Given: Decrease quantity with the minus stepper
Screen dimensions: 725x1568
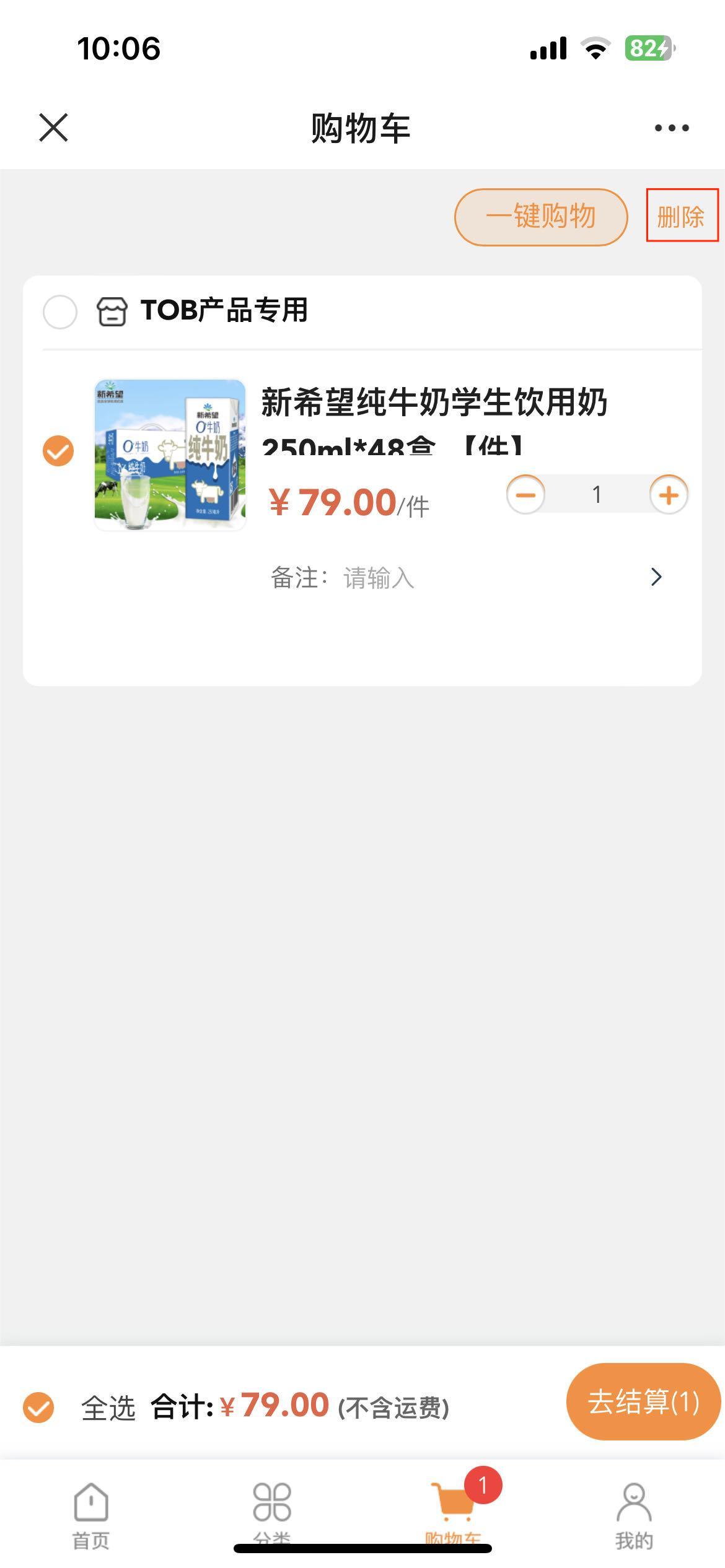Looking at the screenshot, I should tap(526, 495).
